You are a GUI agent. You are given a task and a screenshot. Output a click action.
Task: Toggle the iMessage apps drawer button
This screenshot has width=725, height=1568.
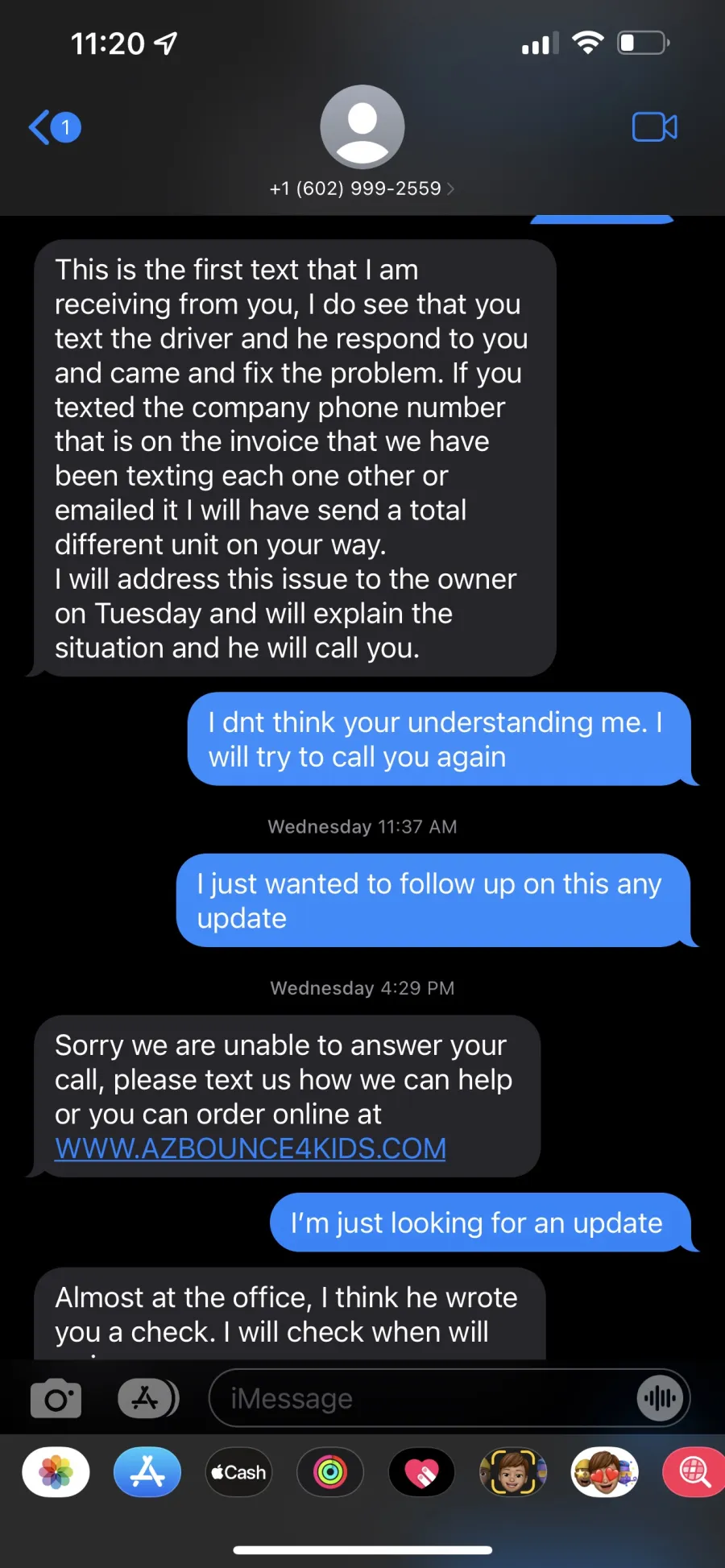click(x=148, y=1398)
